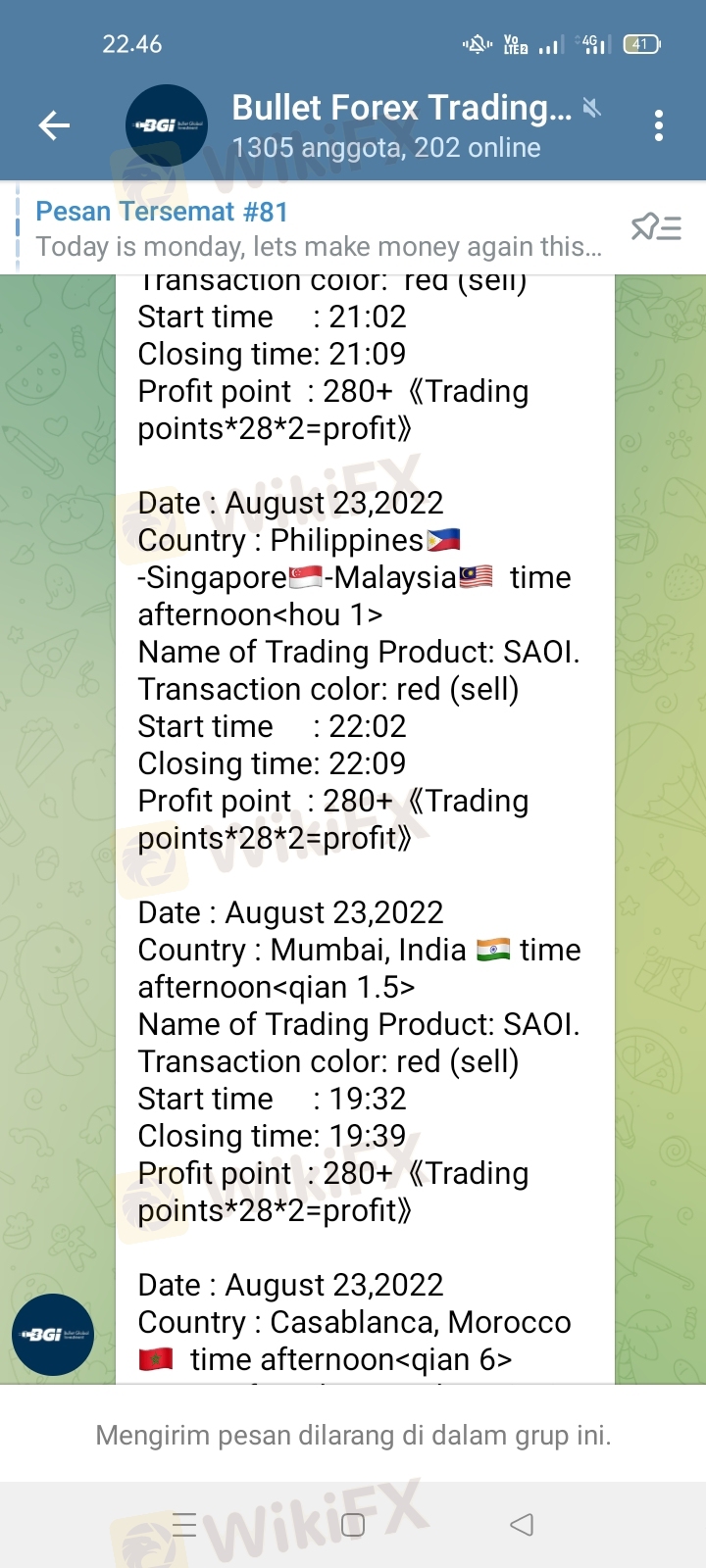Open the three-dot overflow menu

point(658,125)
